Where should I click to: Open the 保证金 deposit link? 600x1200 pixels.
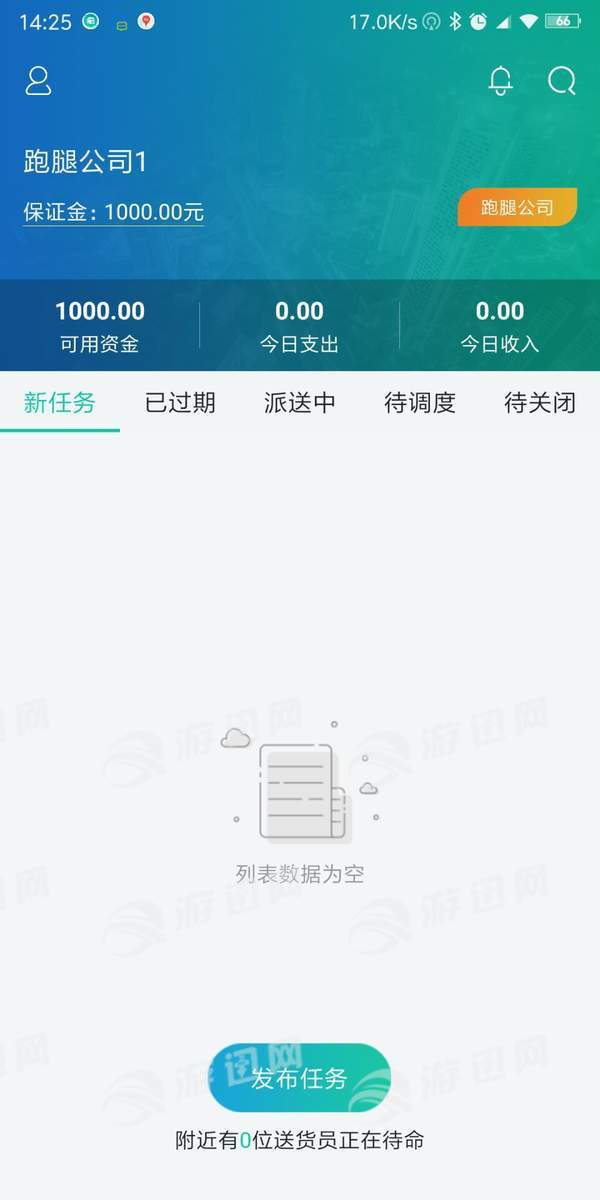point(114,212)
